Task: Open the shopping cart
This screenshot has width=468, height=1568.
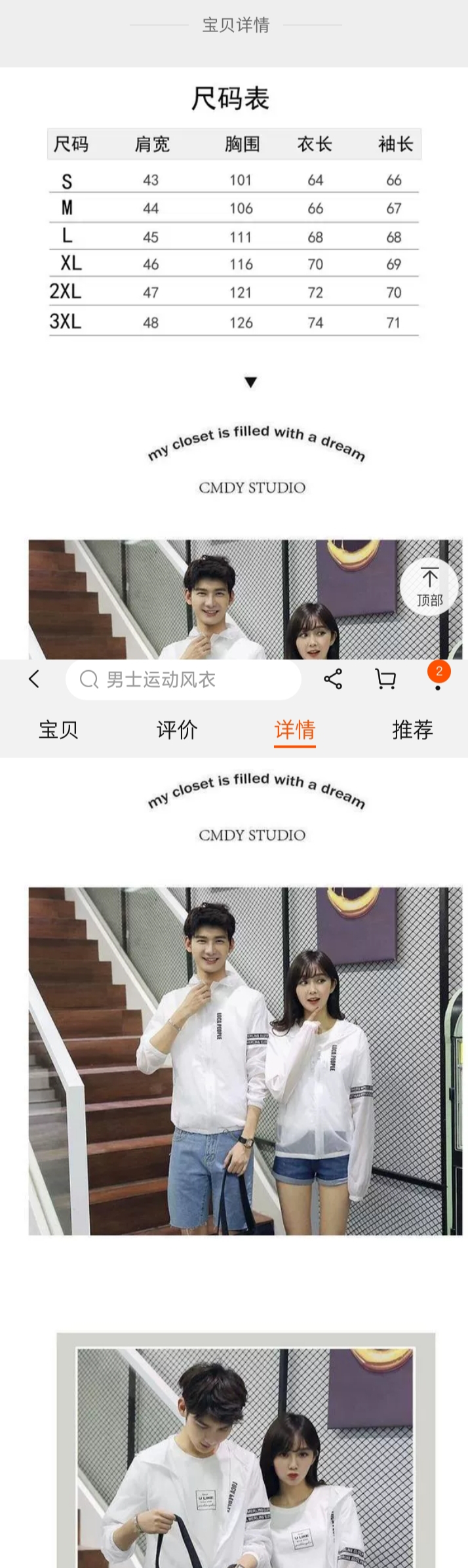Action: (x=385, y=679)
